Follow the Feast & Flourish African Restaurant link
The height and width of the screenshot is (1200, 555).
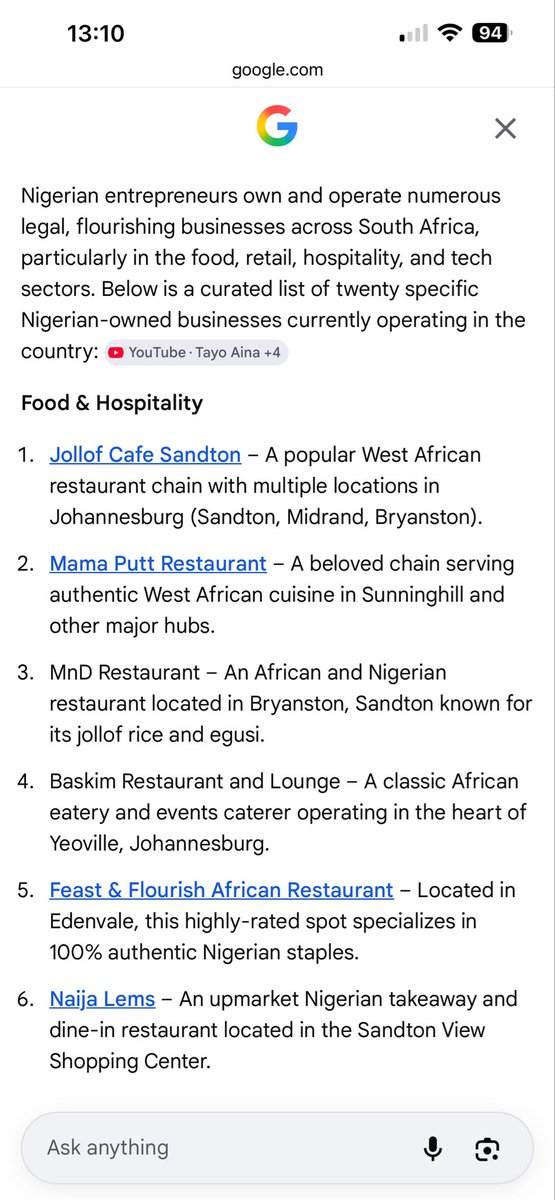[x=221, y=890]
